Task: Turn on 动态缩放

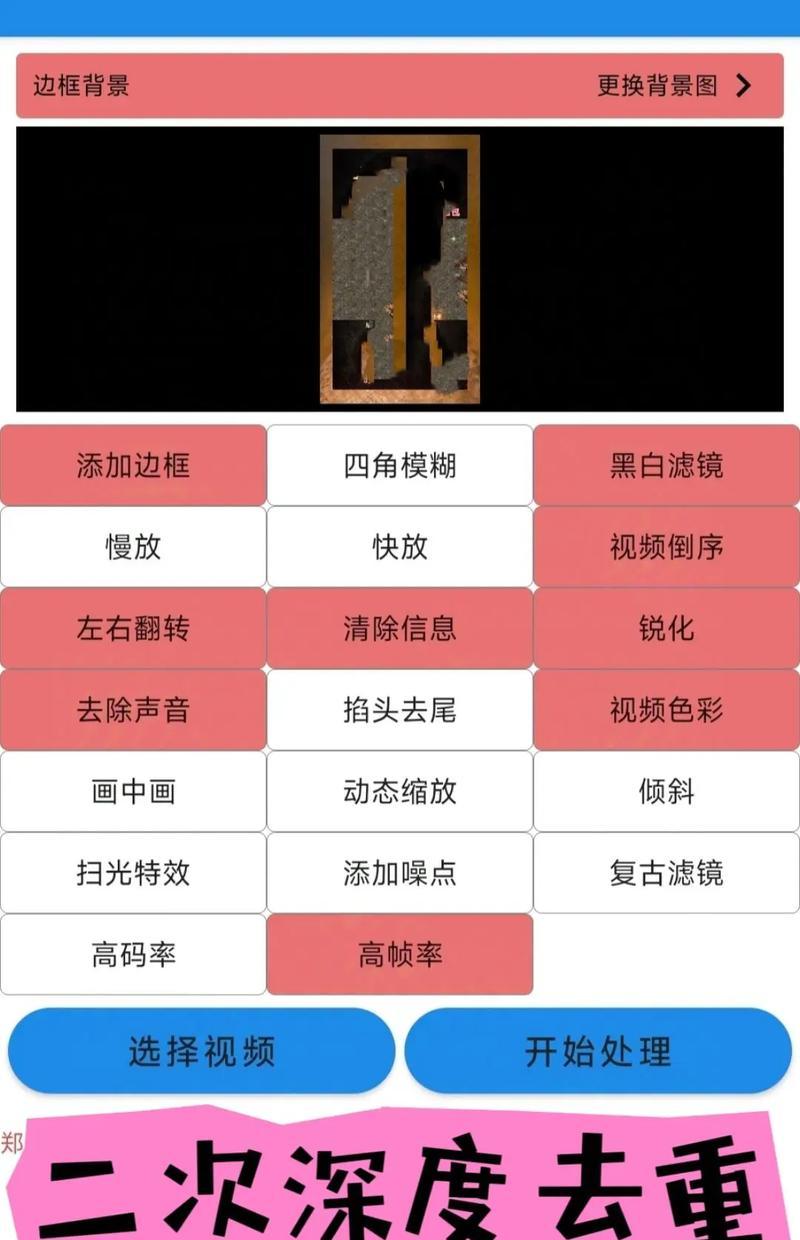Action: pyautogui.click(x=400, y=792)
